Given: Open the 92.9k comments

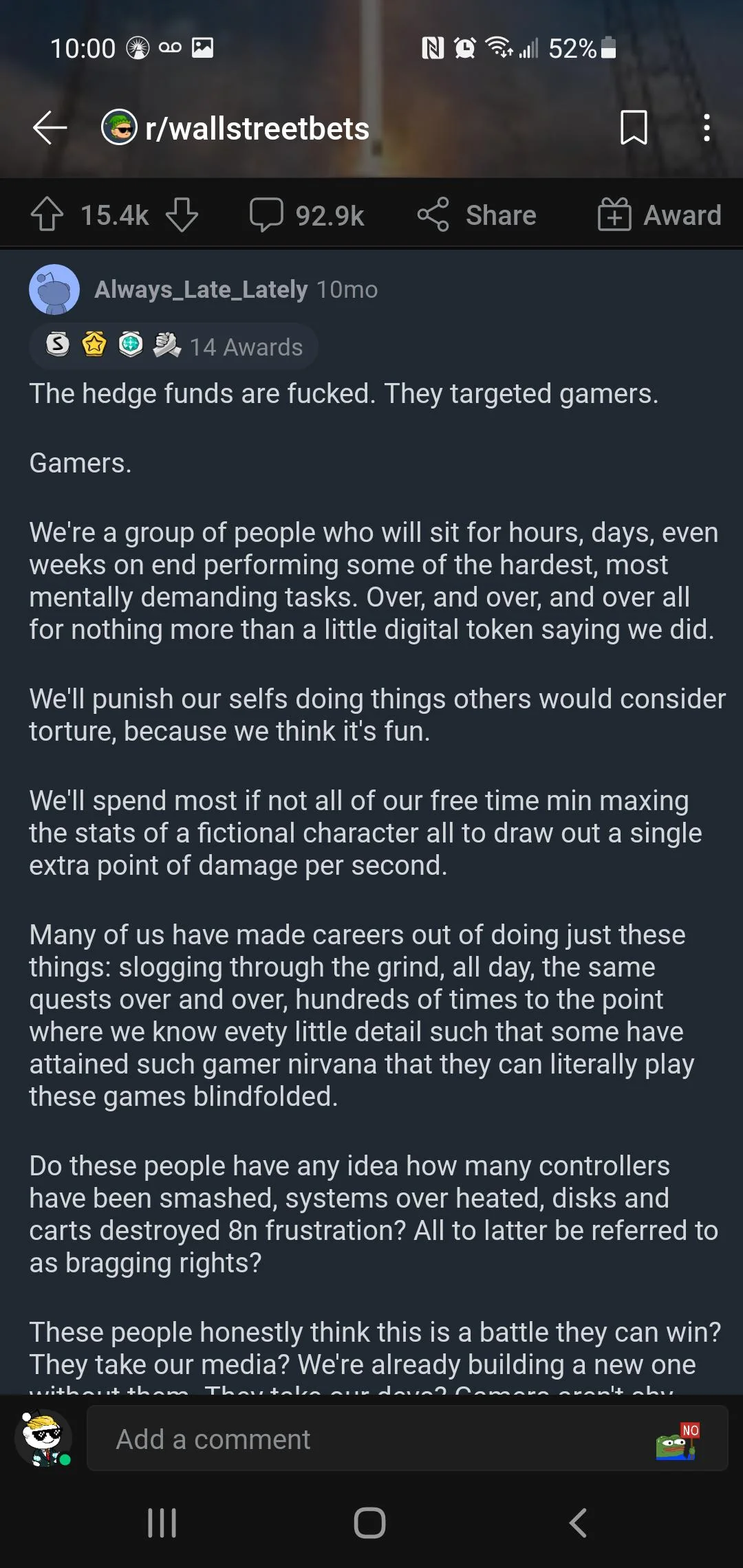Looking at the screenshot, I should click(307, 215).
